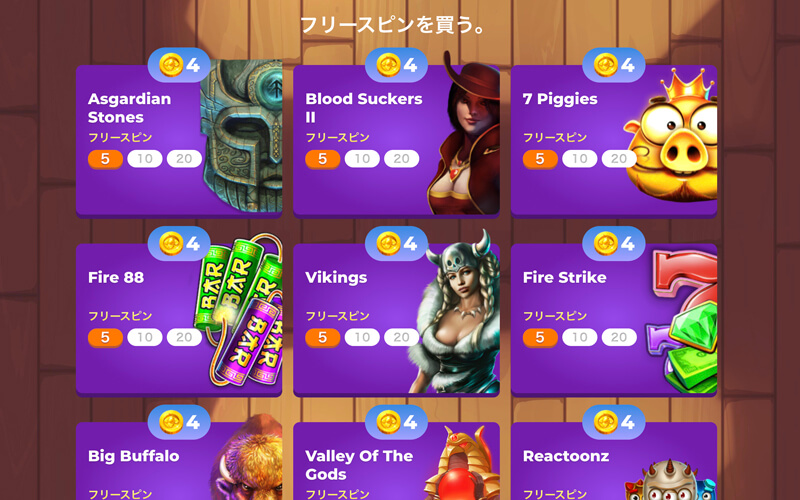Choose 5 free spins for Fire 88
The width and height of the screenshot is (800, 500).
pyautogui.click(x=105, y=337)
